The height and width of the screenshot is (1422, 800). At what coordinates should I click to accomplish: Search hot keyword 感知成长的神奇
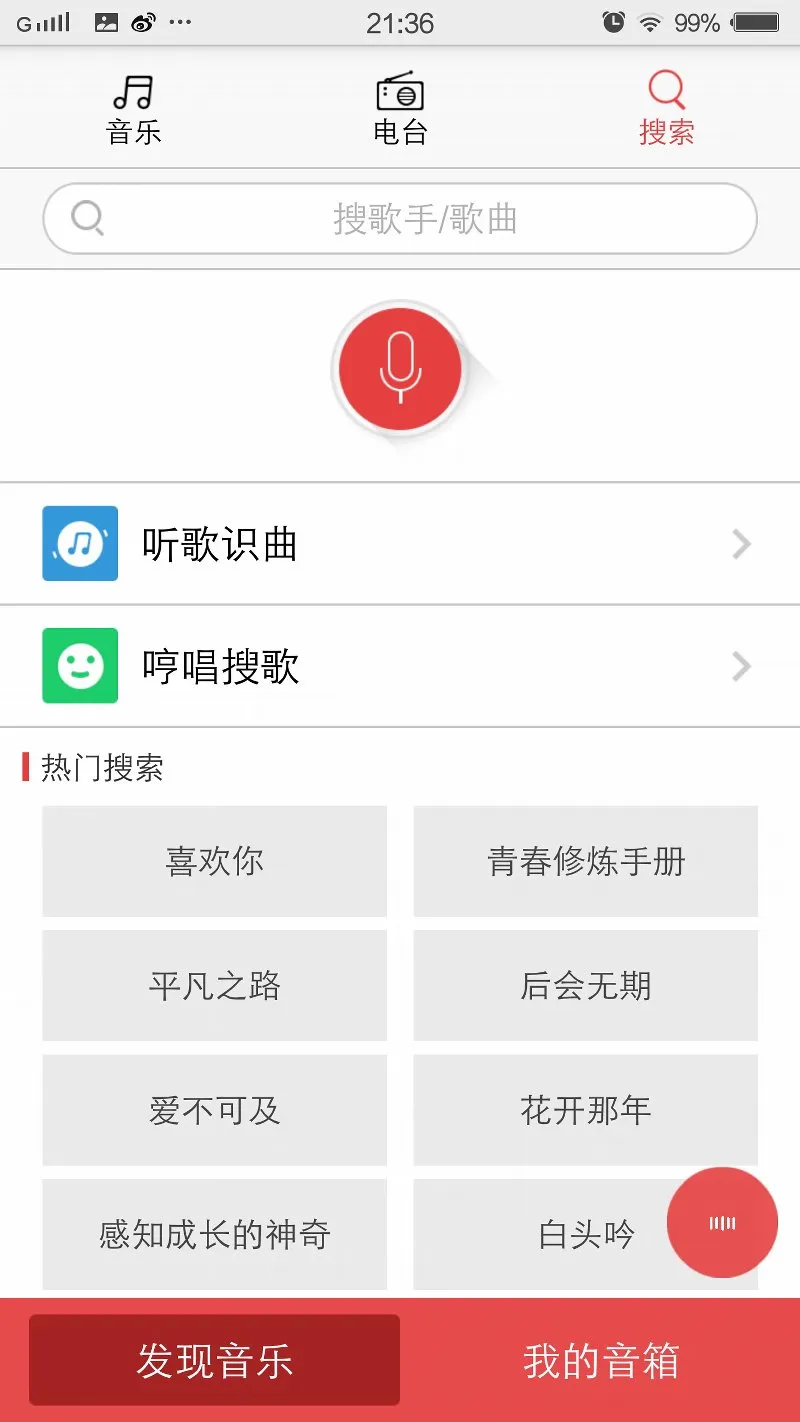tap(214, 1234)
